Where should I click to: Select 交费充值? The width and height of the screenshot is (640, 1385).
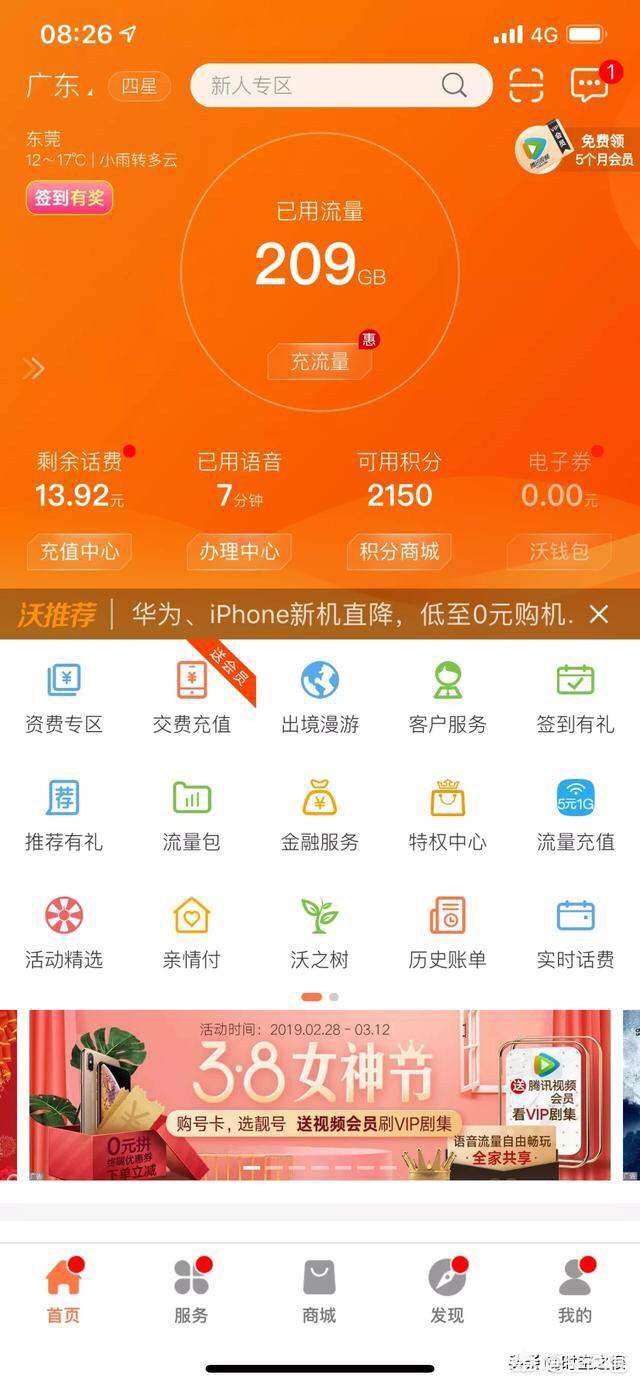pyautogui.click(x=192, y=698)
